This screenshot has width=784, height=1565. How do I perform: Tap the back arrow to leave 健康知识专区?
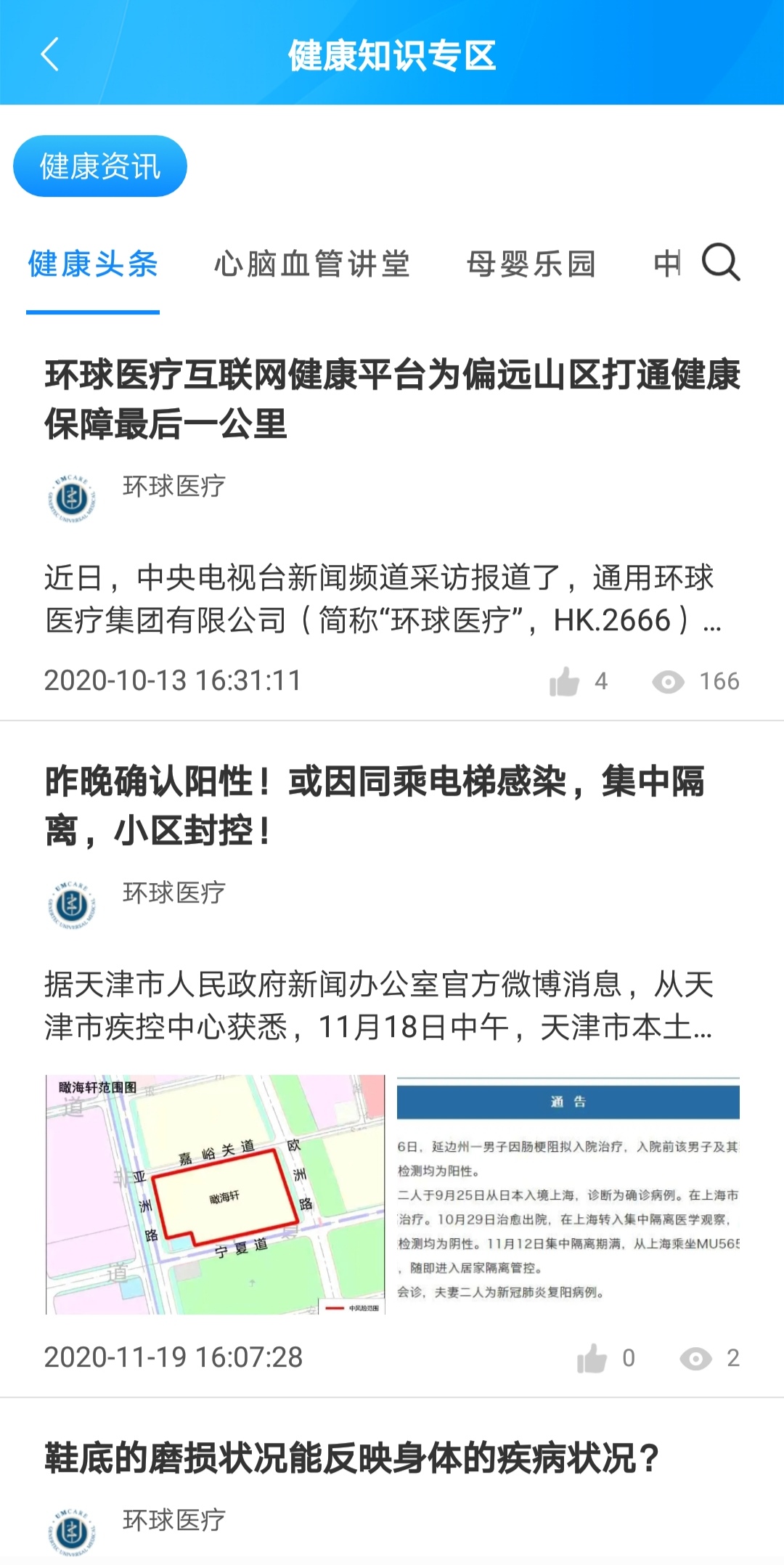coord(48,55)
